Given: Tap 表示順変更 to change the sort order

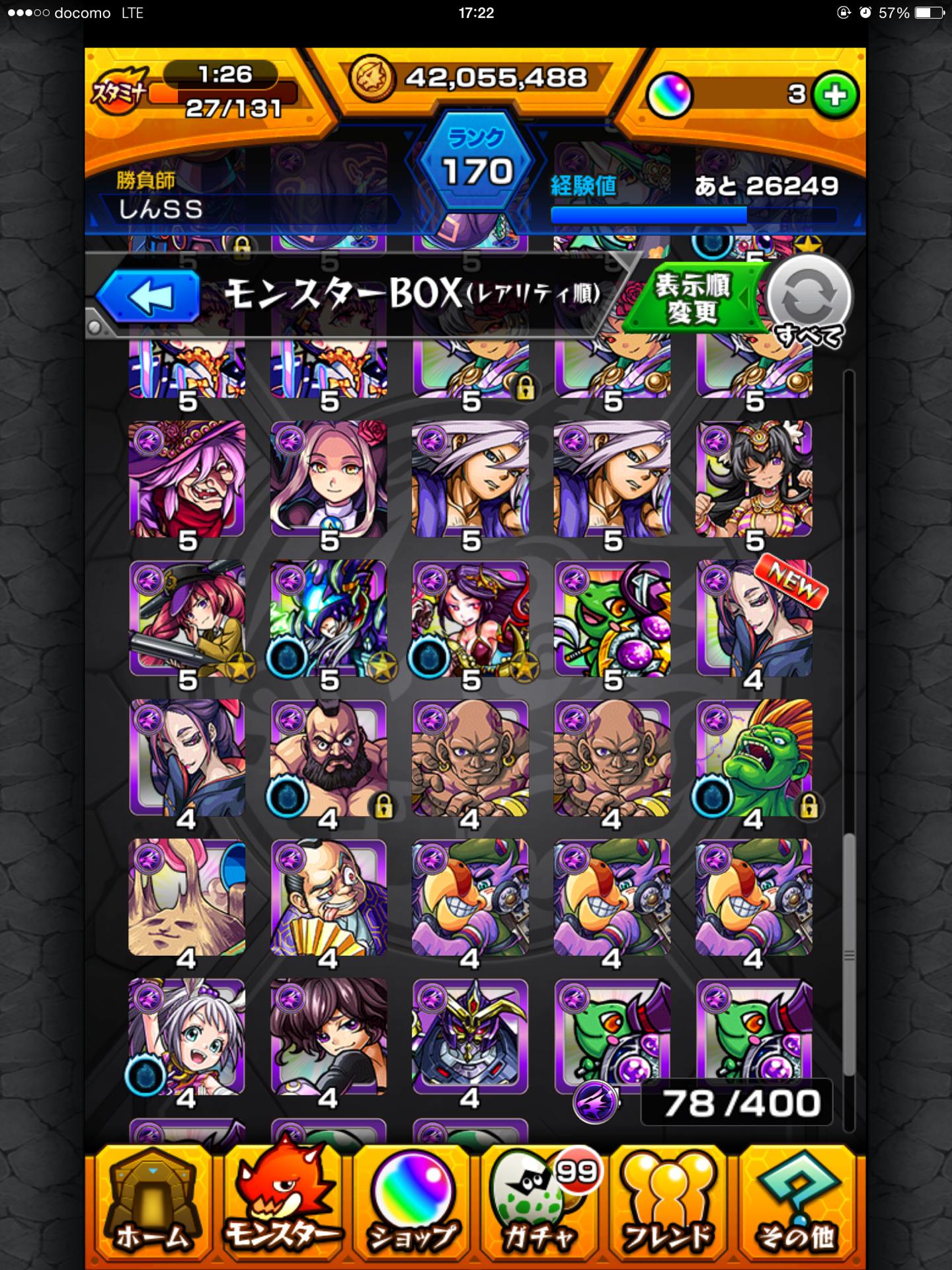Looking at the screenshot, I should 693,299.
